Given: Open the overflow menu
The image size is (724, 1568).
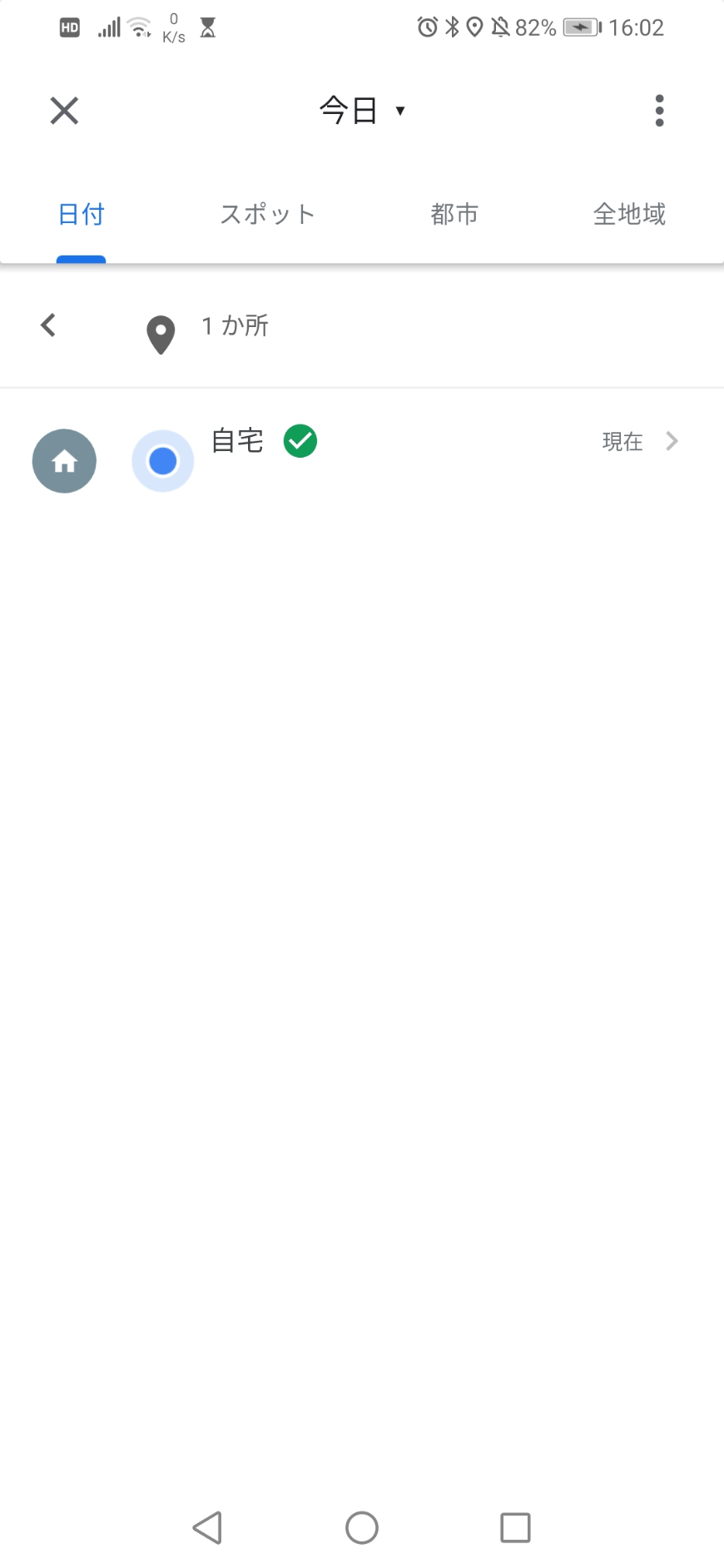Looking at the screenshot, I should click(659, 111).
